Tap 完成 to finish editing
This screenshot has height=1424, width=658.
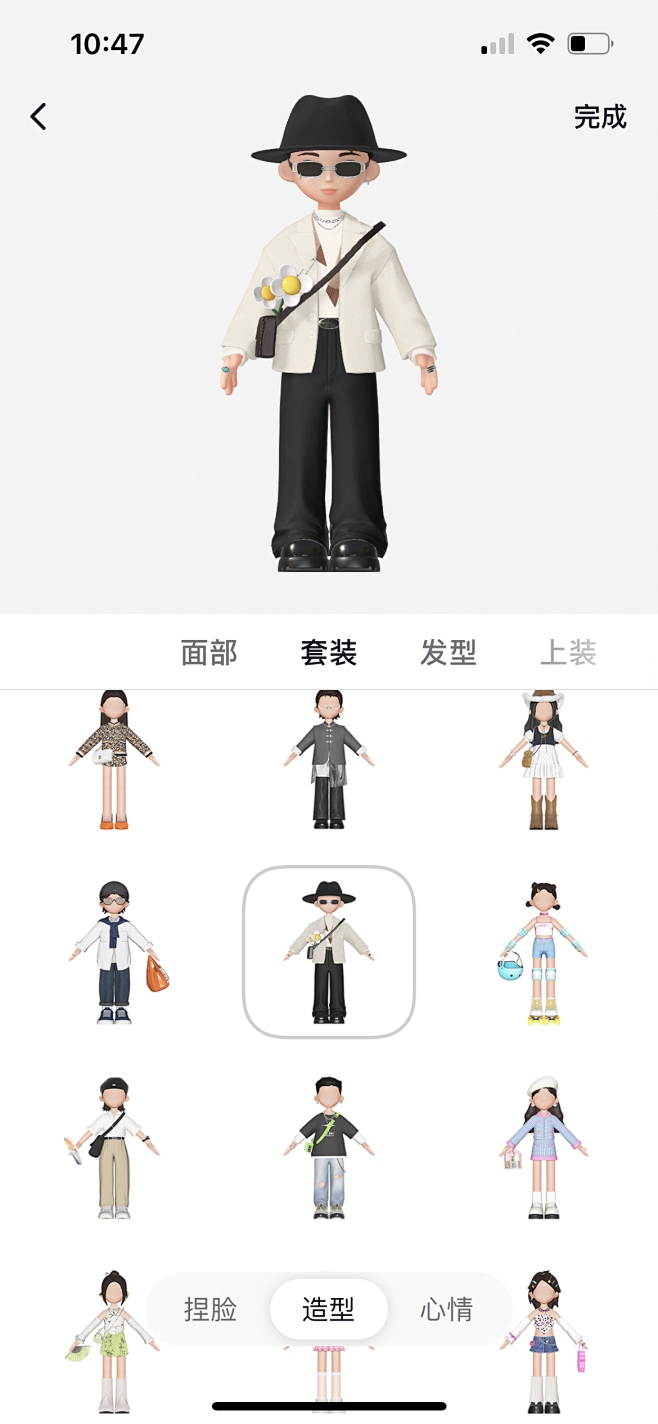(x=600, y=117)
